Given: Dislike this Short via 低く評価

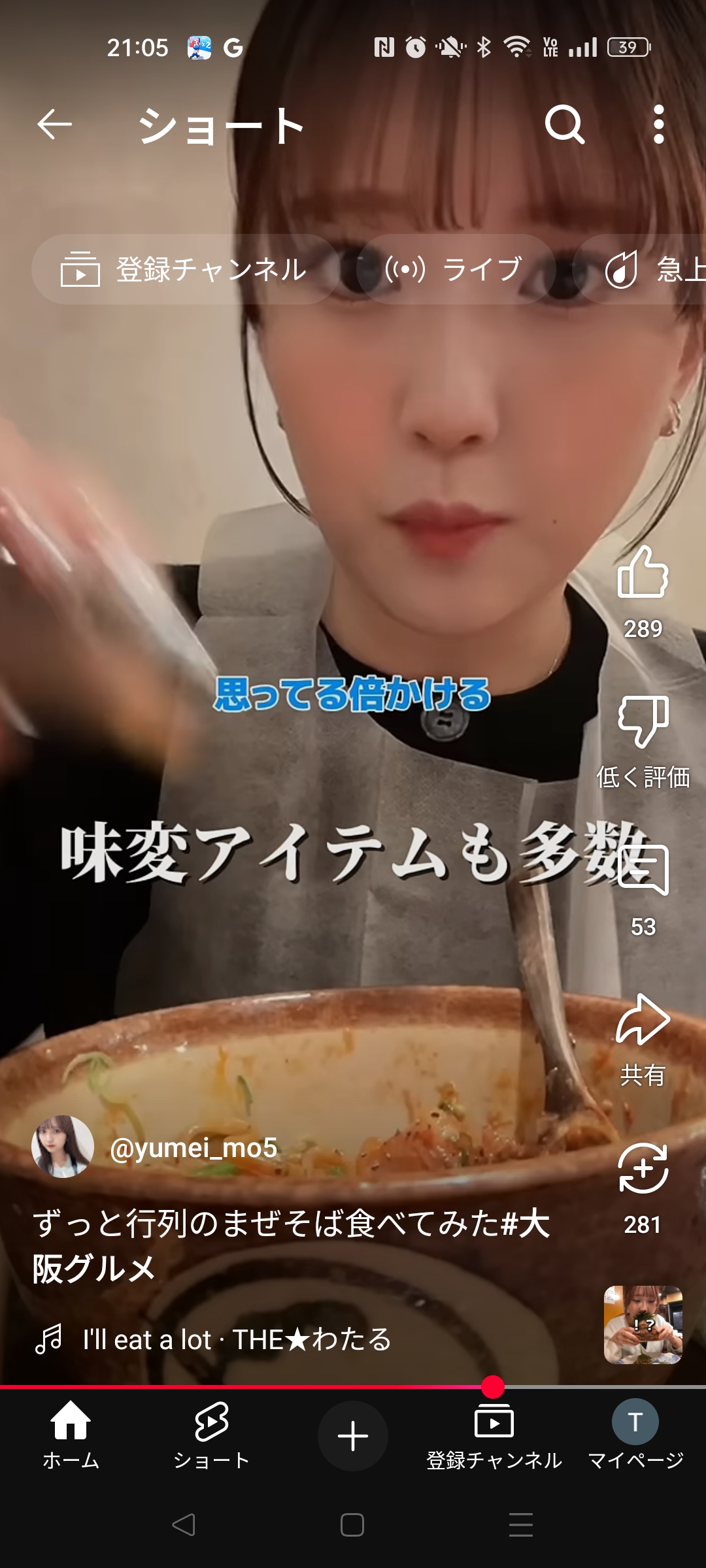Looking at the screenshot, I should coord(643,721).
